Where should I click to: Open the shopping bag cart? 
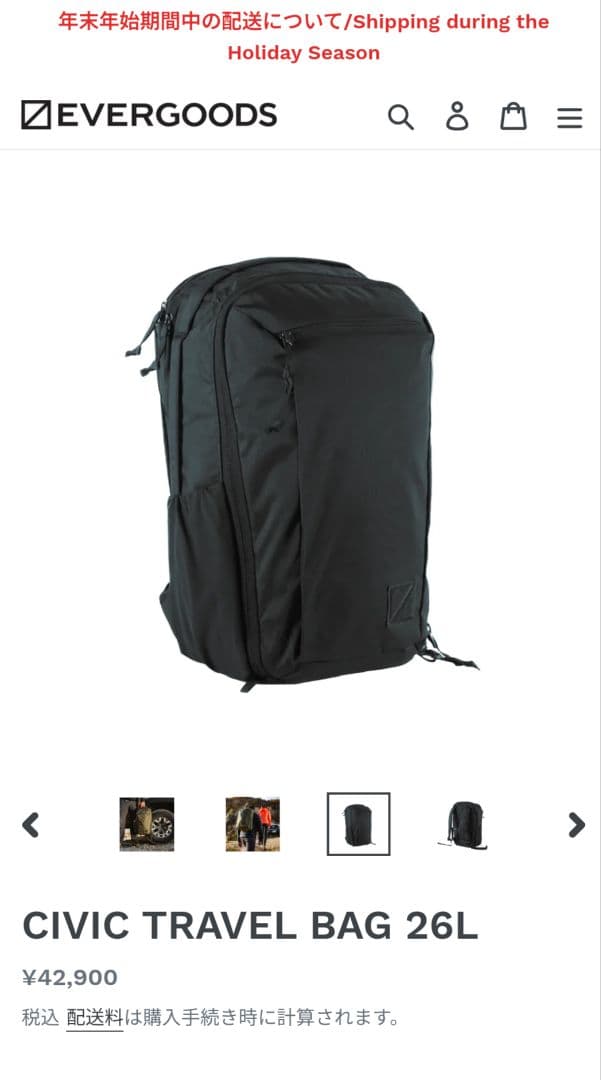click(x=513, y=116)
